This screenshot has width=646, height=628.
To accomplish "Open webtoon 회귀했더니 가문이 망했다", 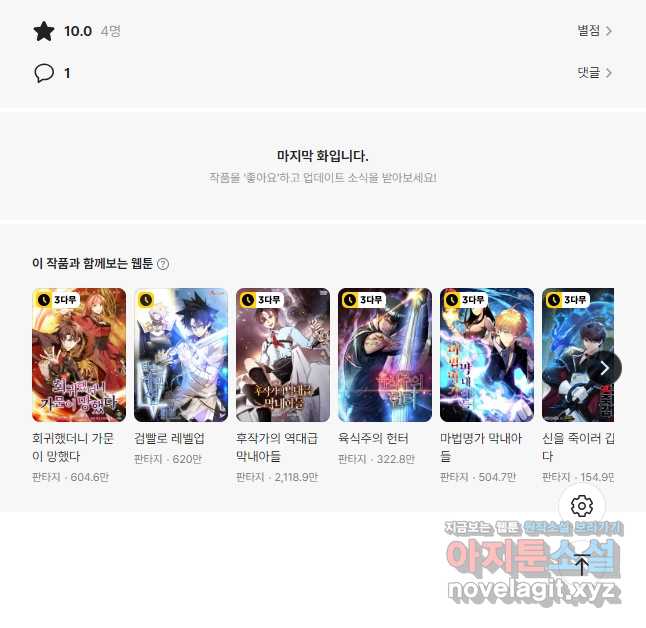I will [x=79, y=355].
